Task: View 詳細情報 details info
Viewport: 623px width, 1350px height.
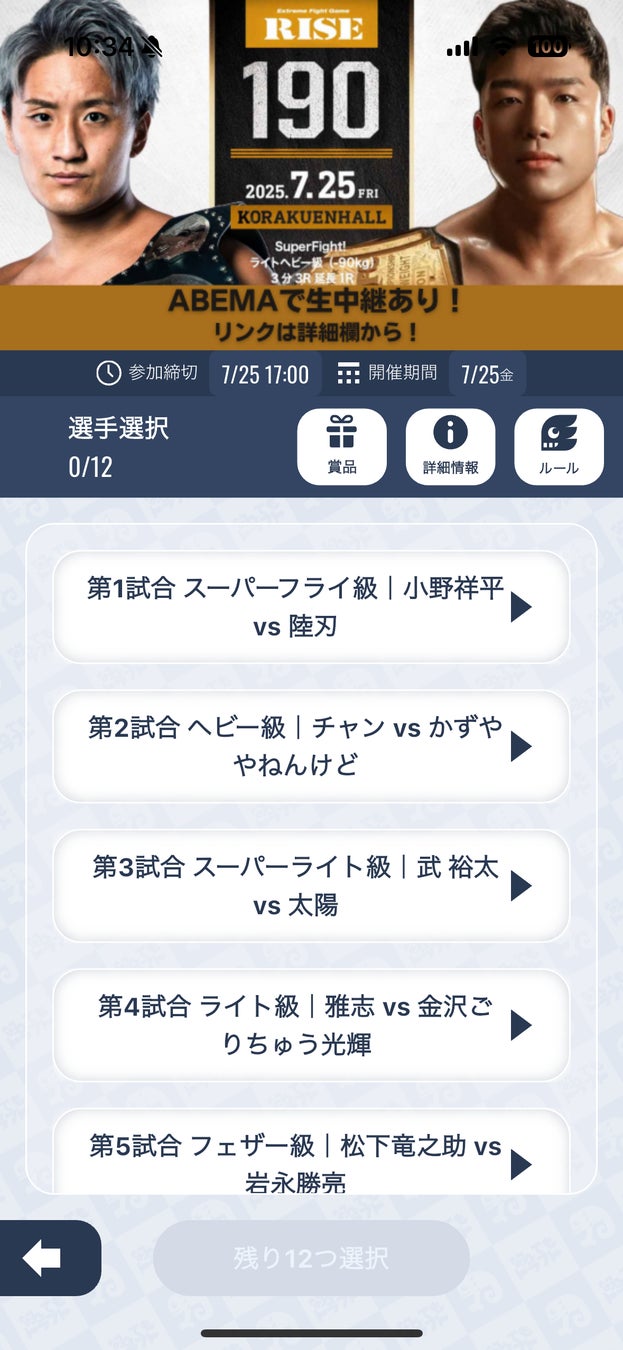Action: click(450, 447)
